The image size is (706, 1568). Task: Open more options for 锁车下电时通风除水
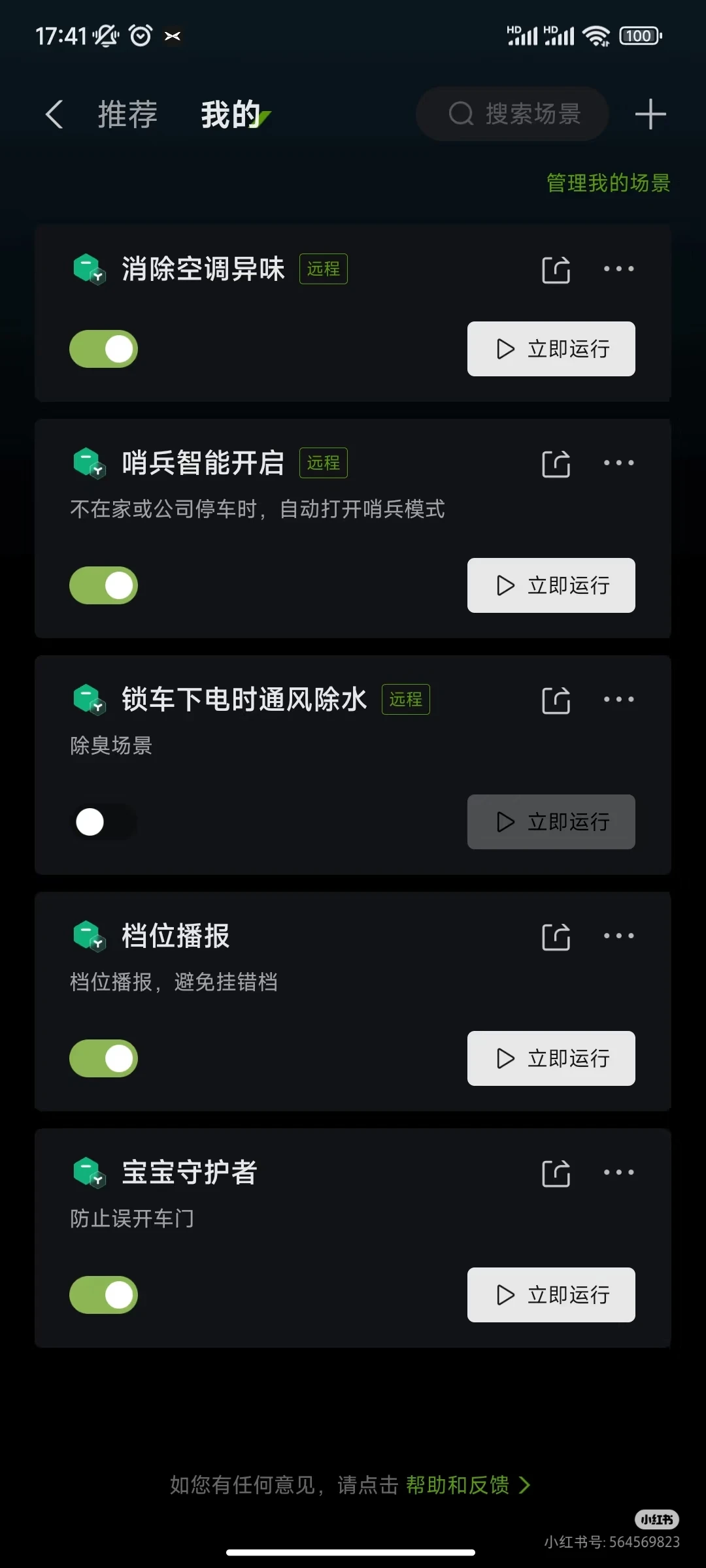618,699
